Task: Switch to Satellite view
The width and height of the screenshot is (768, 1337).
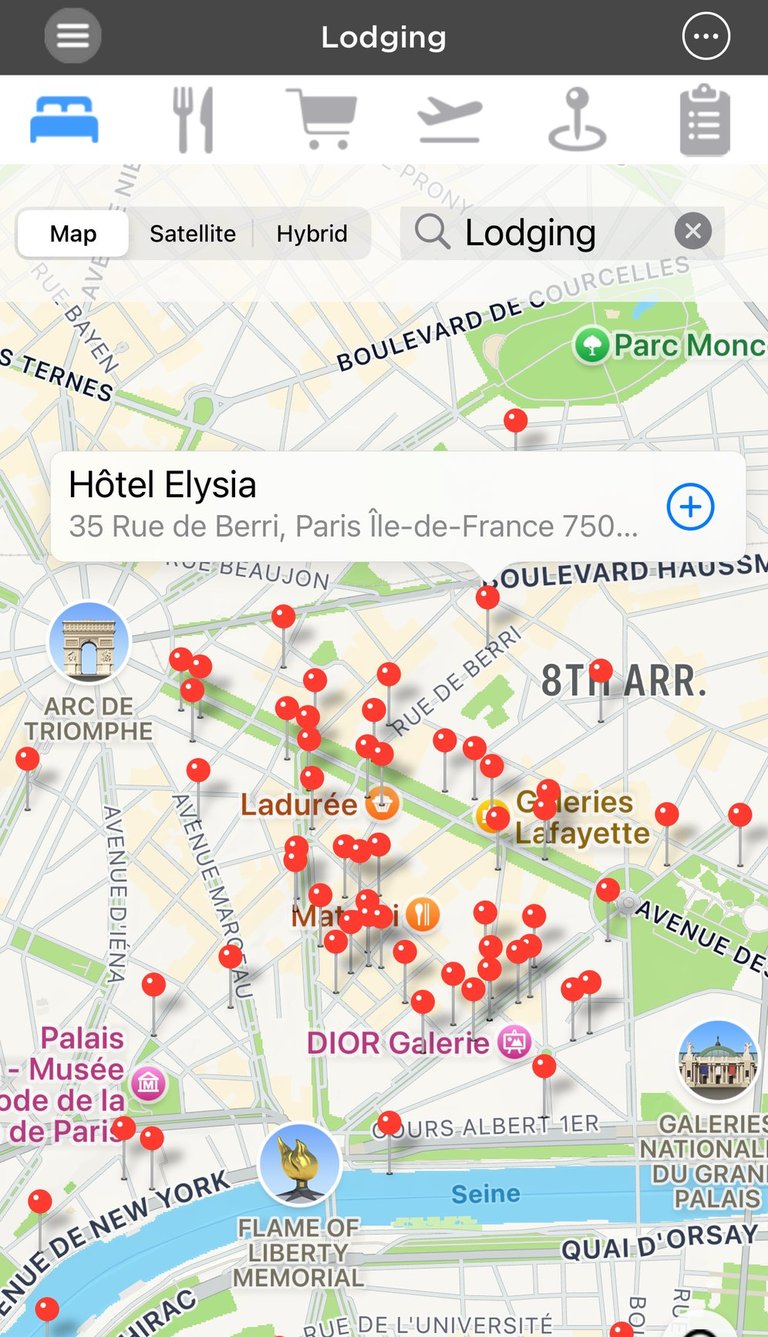Action: [192, 234]
